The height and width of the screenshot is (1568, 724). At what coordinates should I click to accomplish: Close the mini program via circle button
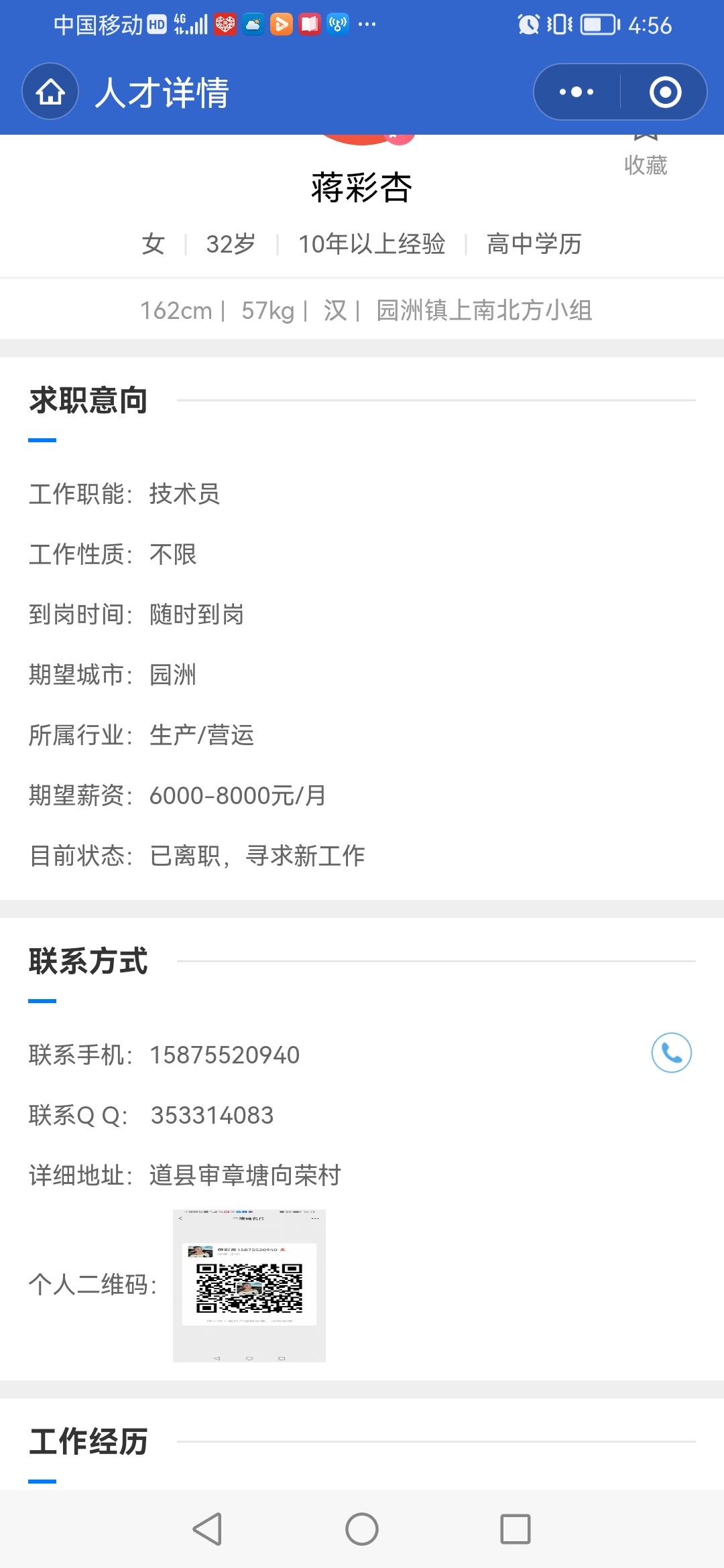pyautogui.click(x=665, y=92)
